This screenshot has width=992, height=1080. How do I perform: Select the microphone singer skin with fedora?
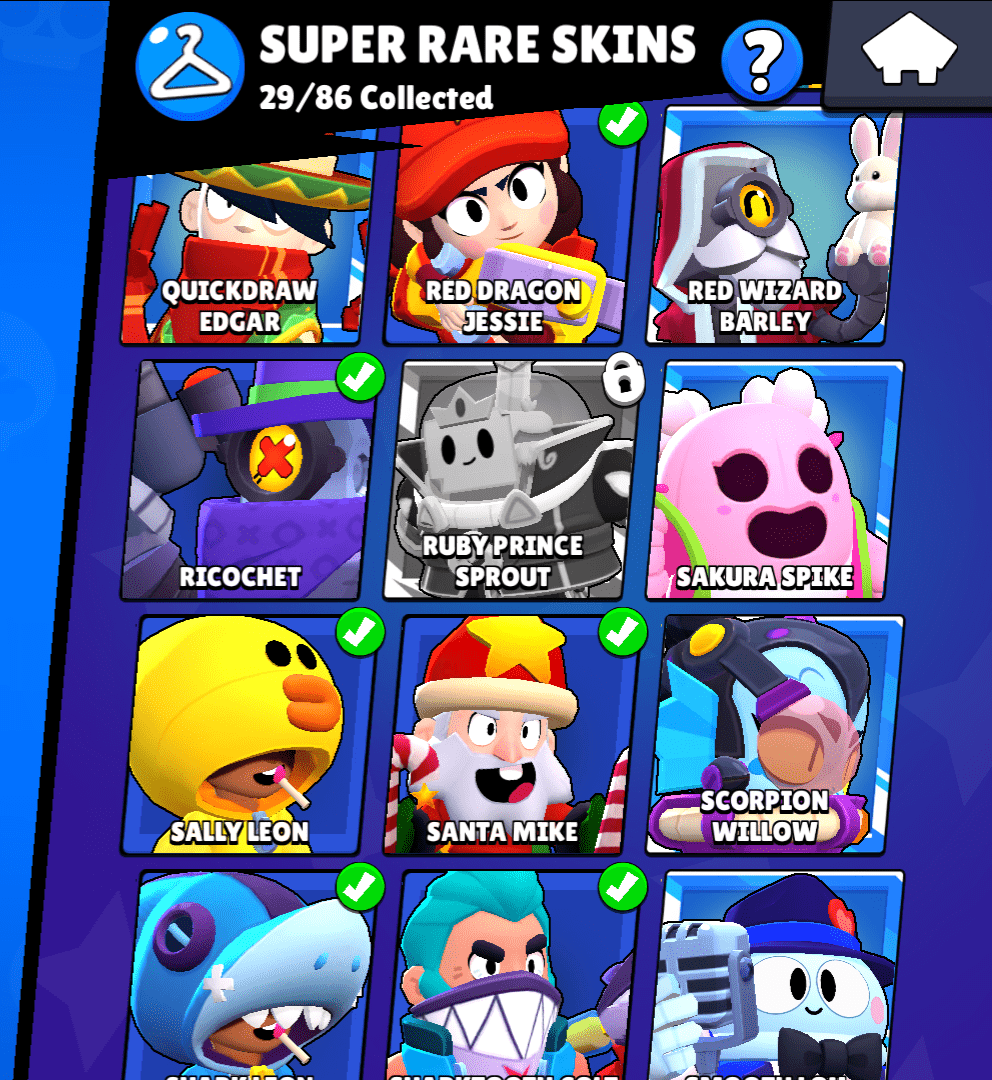tap(774, 975)
